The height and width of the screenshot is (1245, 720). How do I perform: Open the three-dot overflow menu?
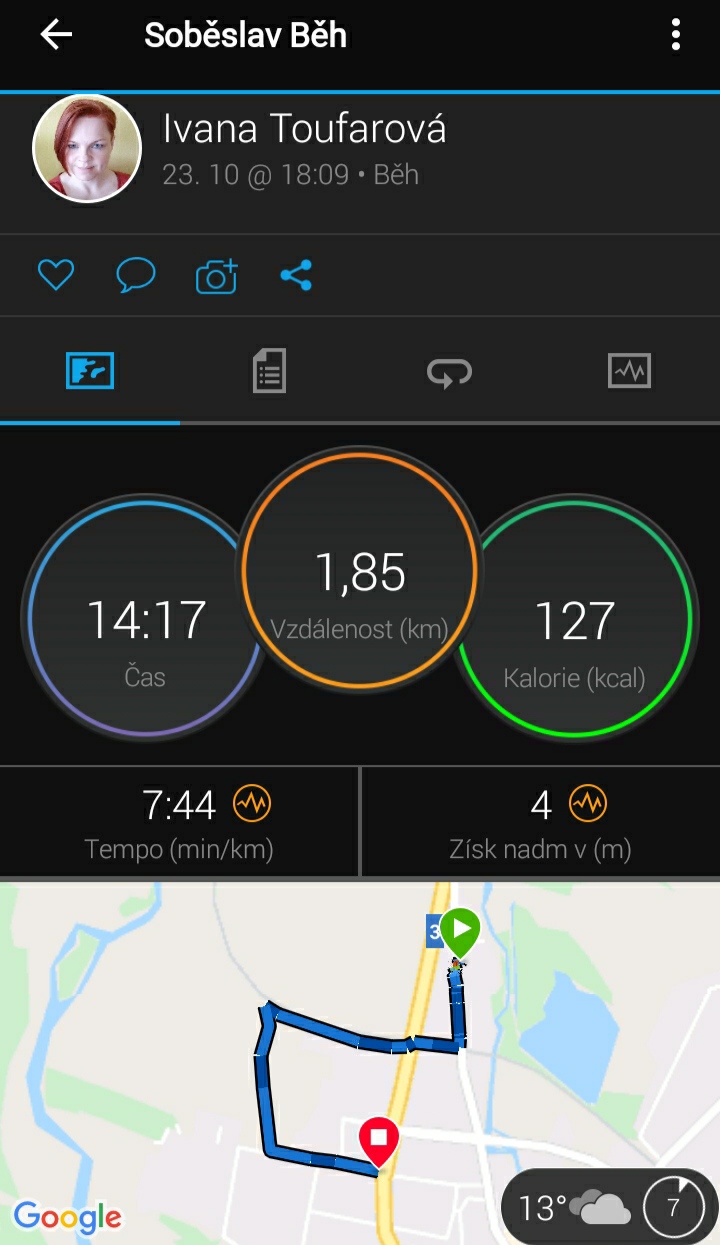(676, 35)
